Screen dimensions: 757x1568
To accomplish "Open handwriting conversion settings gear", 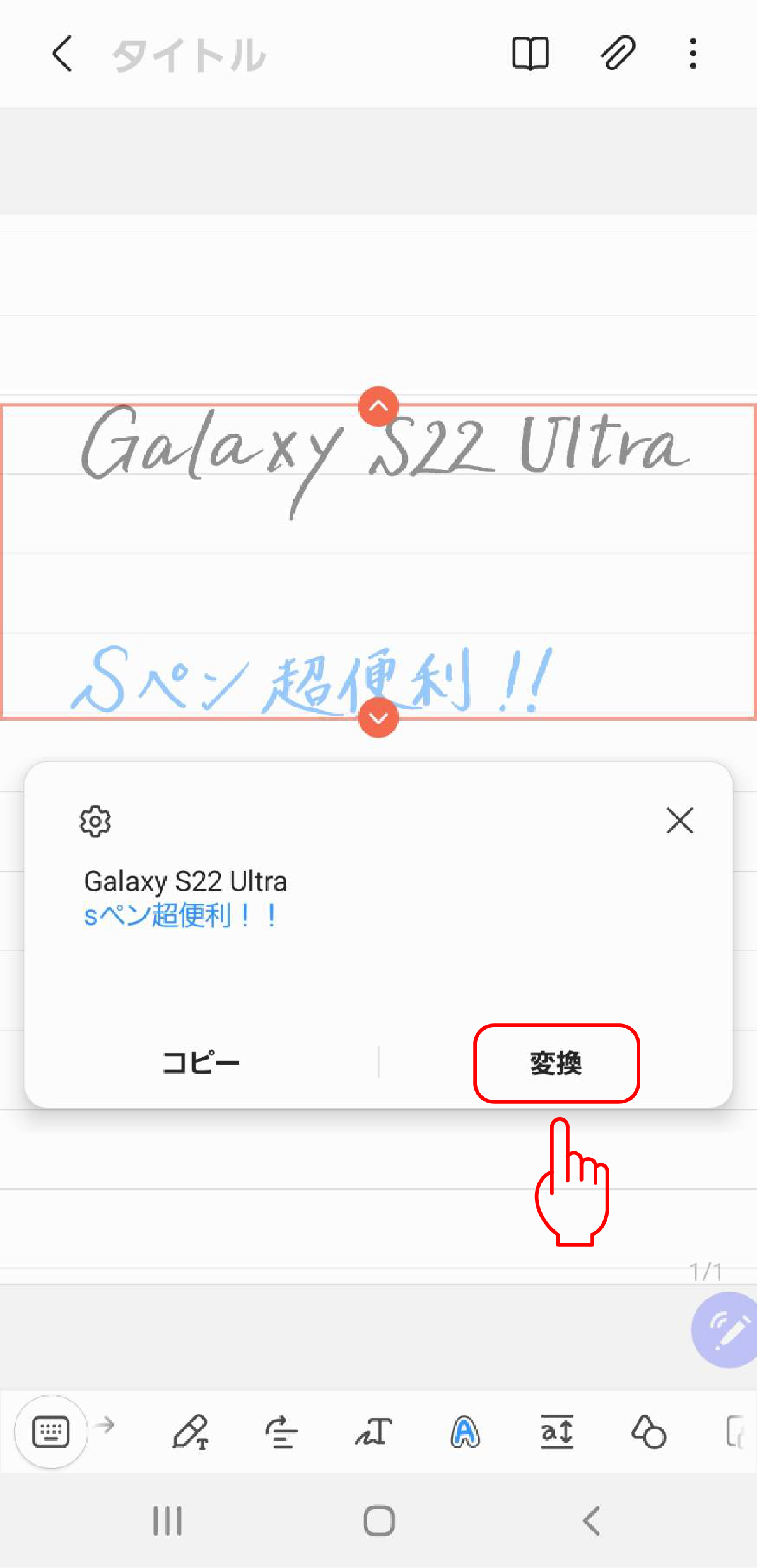I will [x=95, y=821].
